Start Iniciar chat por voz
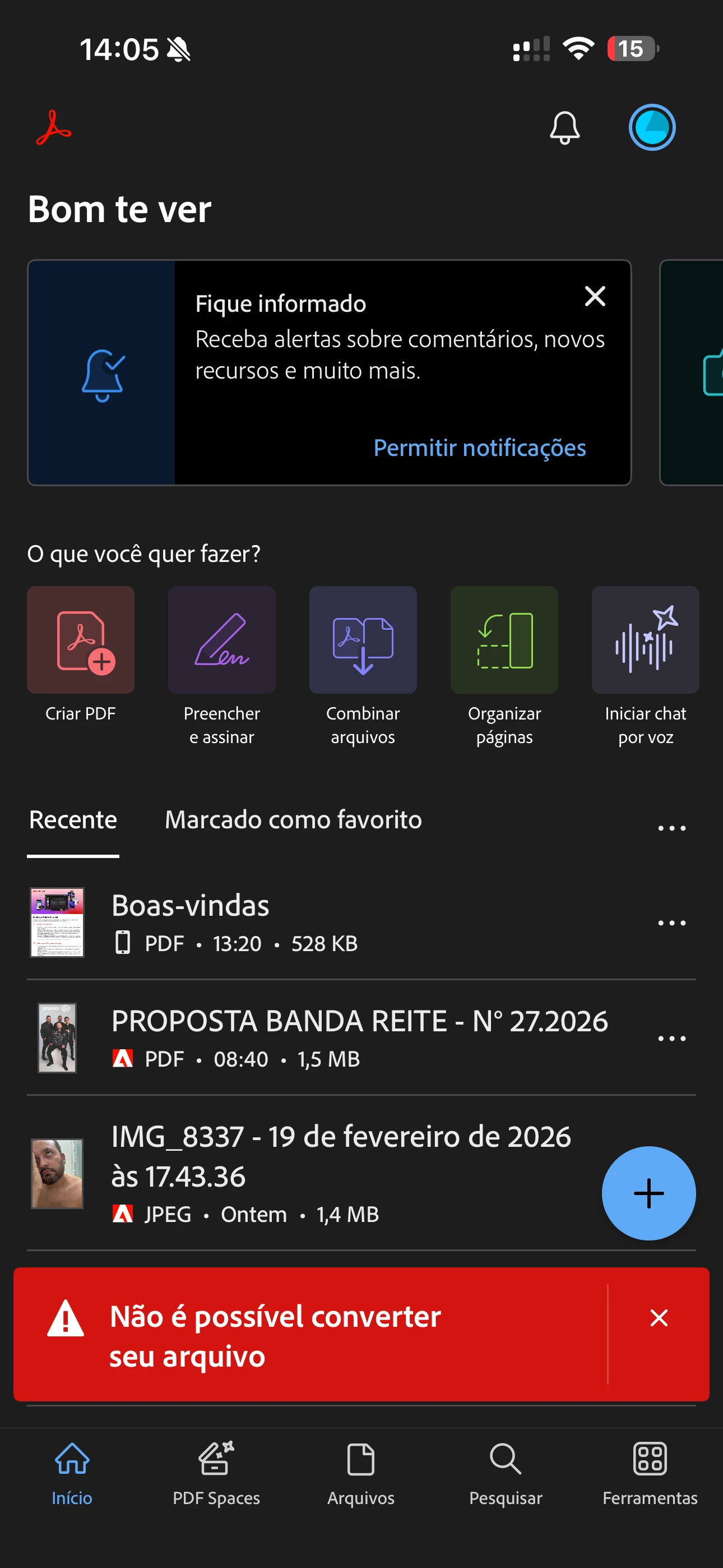The image size is (723, 1568). coord(645,640)
